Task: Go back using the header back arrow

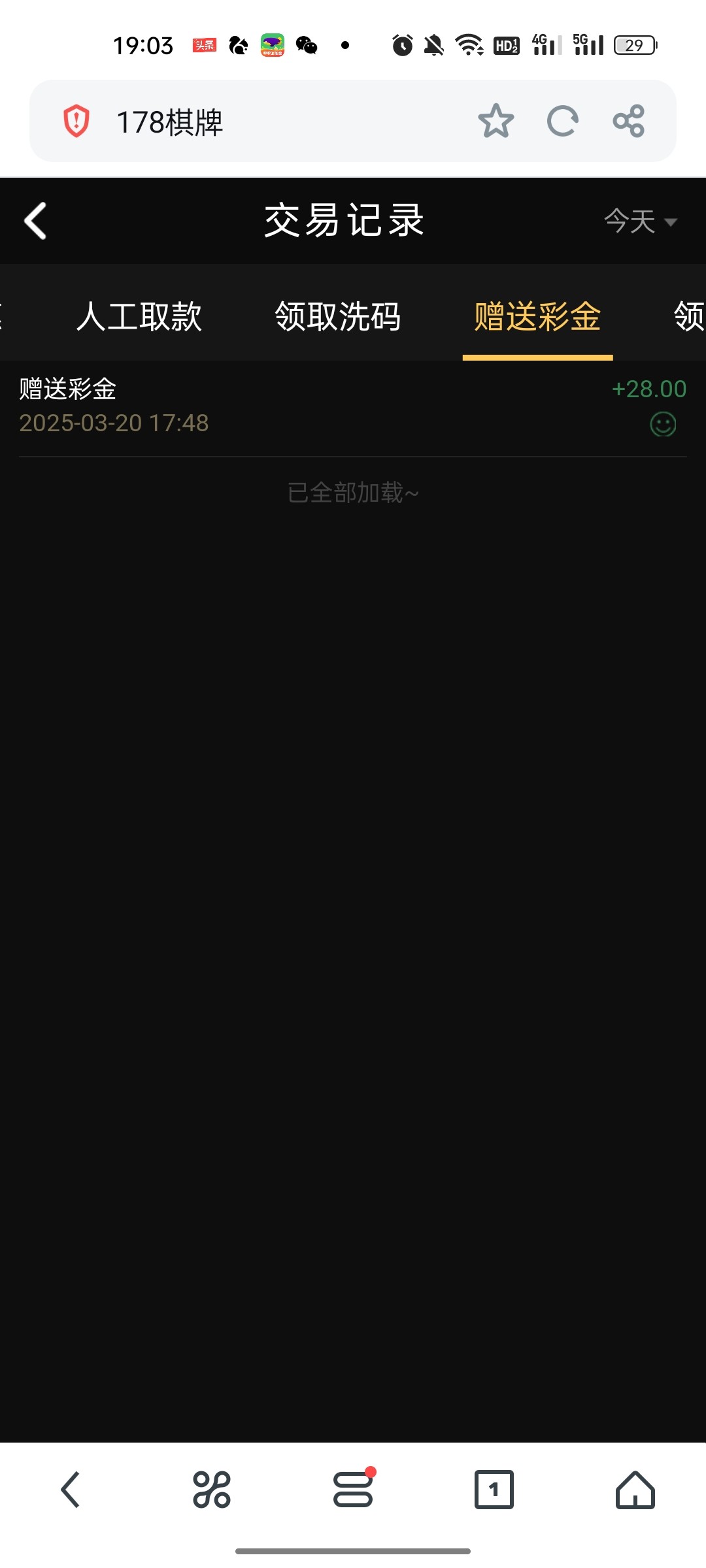Action: click(36, 221)
